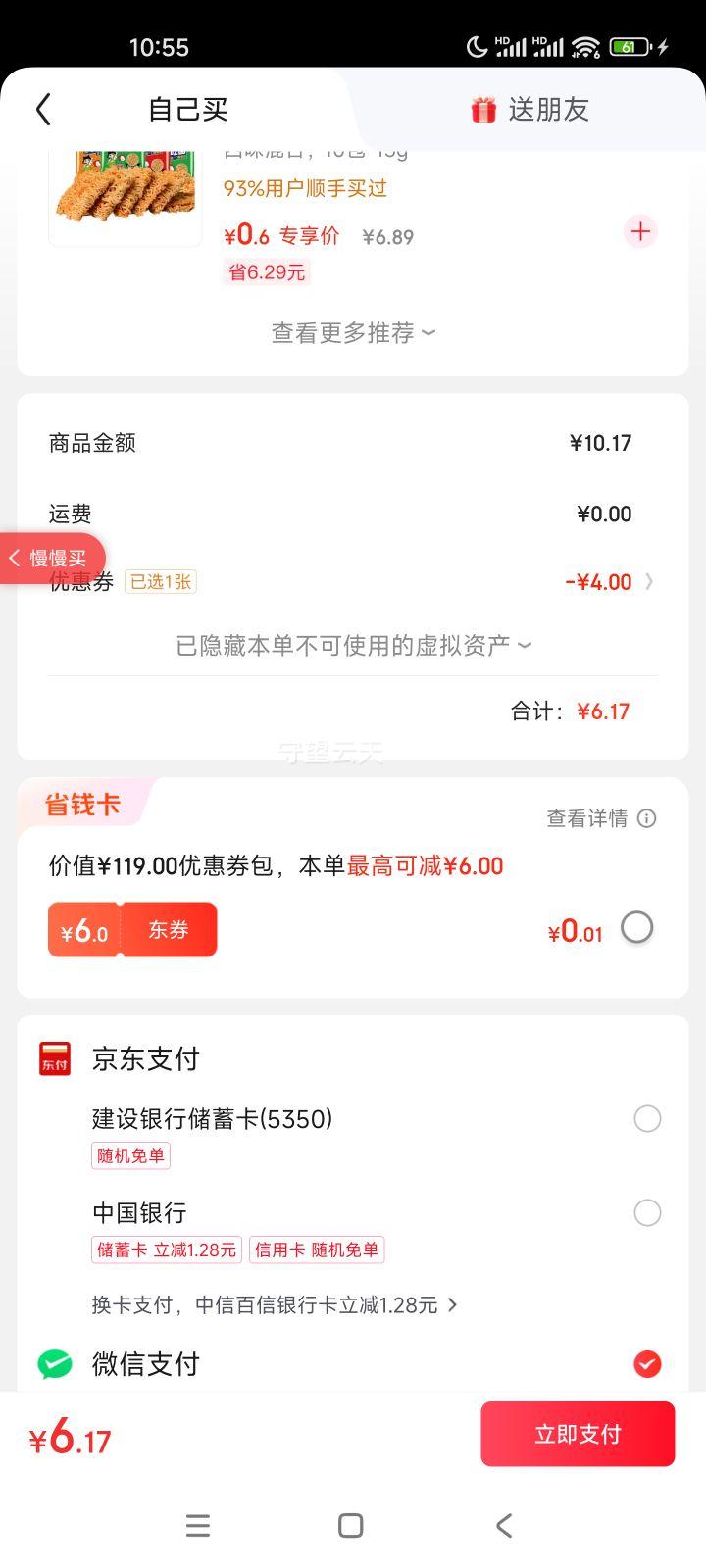Open recent apps from navigation bar
The image size is (706, 1568).
click(198, 1525)
